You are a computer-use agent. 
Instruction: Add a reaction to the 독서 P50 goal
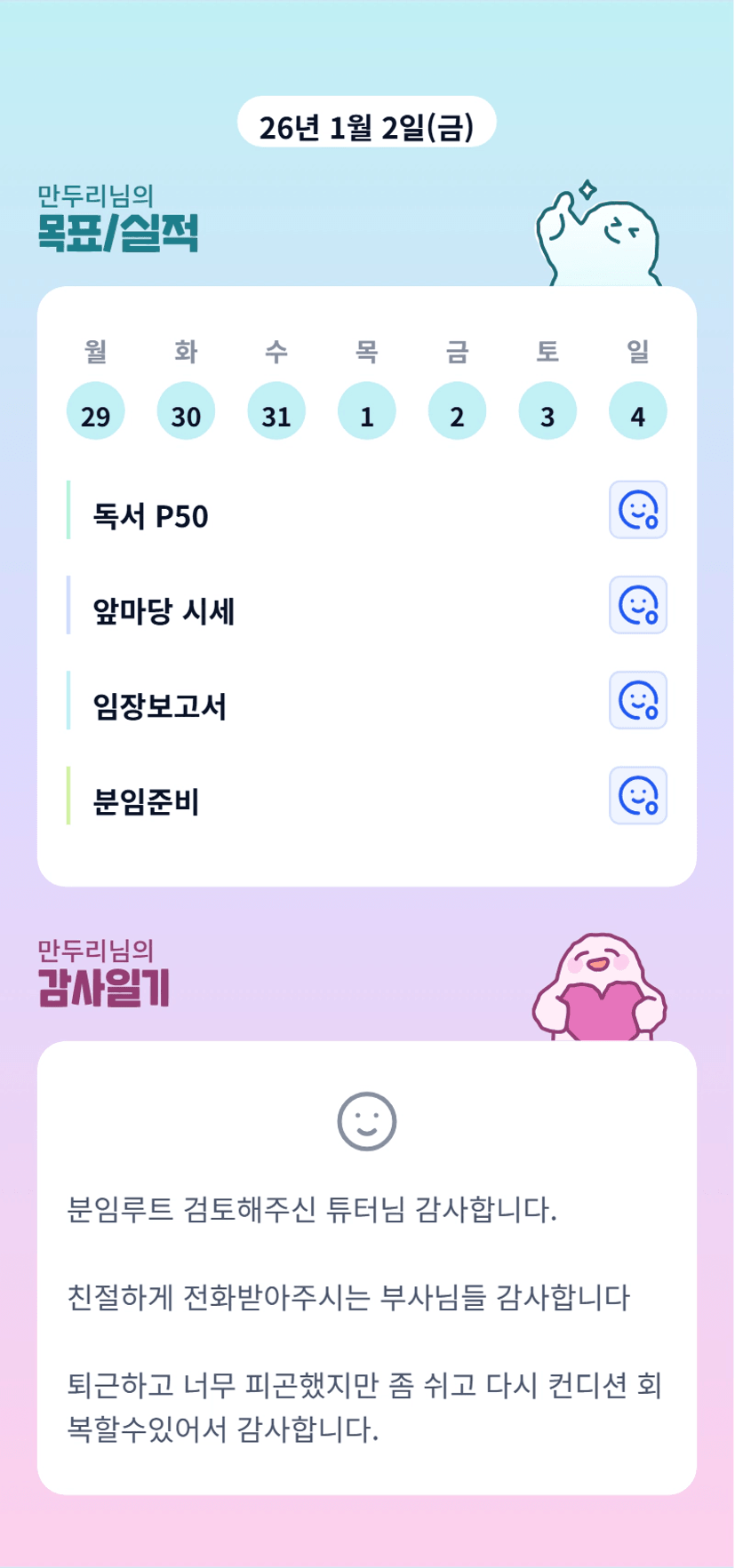click(637, 510)
